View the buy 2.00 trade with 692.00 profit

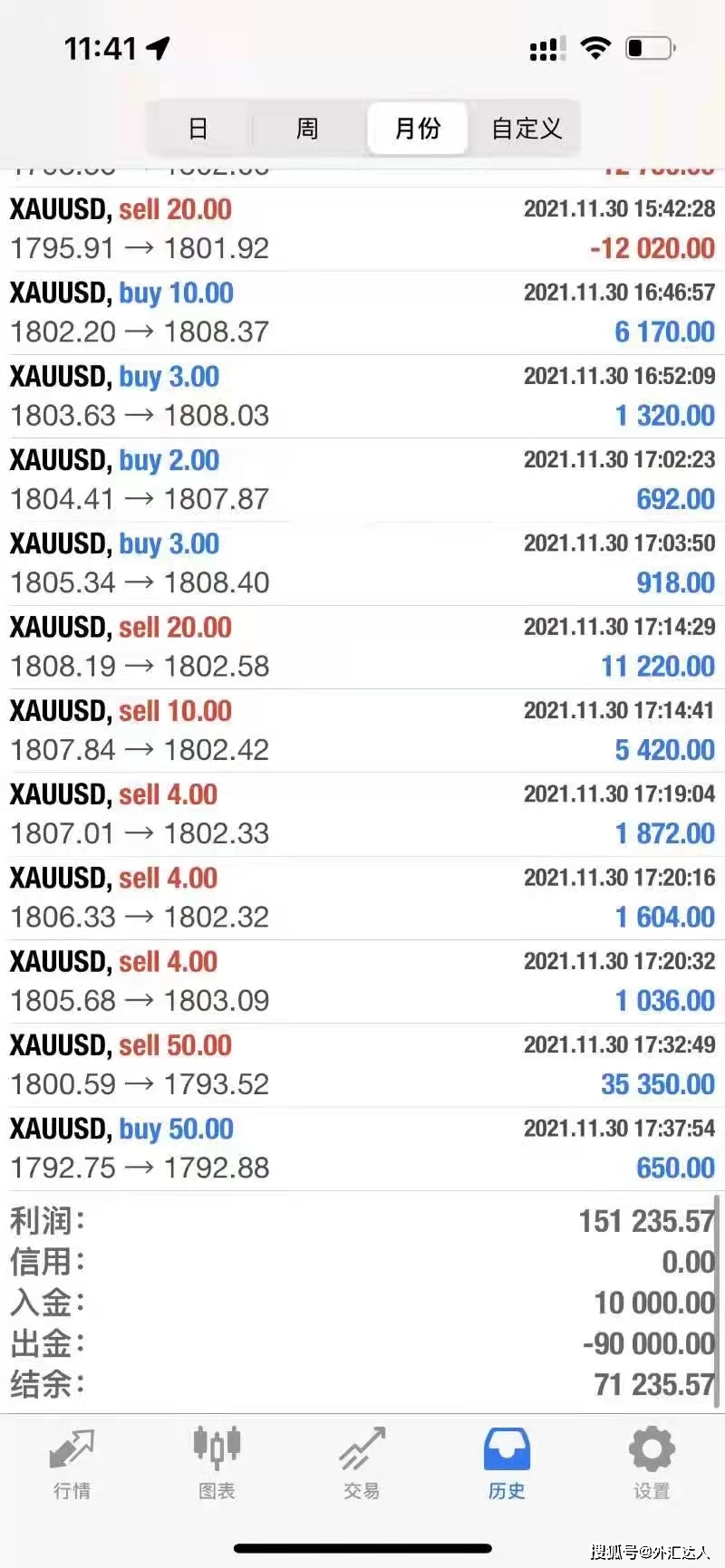coord(362,479)
